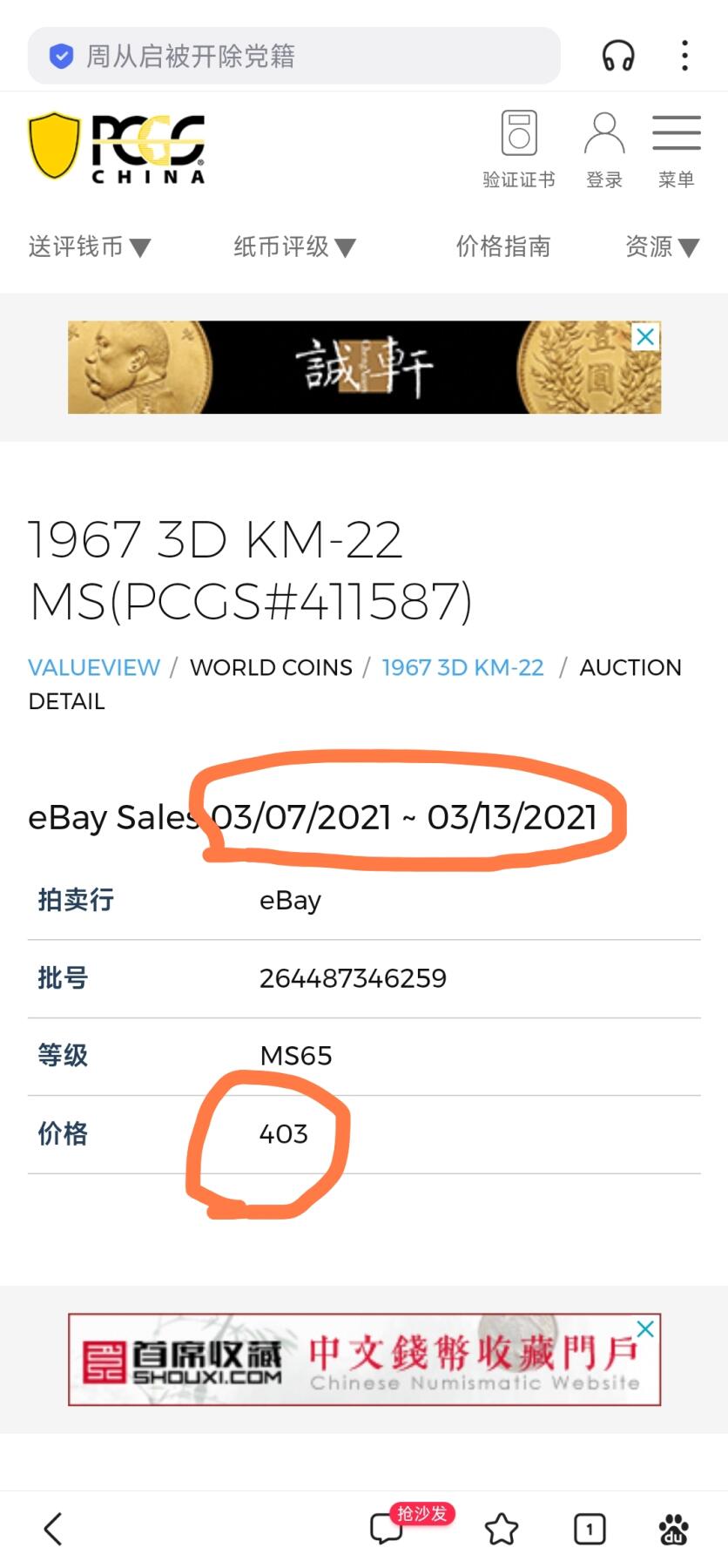Open the 1967 3D KM-22 breadcrumb link
Image resolution: width=728 pixels, height=1568 pixels.
[462, 667]
